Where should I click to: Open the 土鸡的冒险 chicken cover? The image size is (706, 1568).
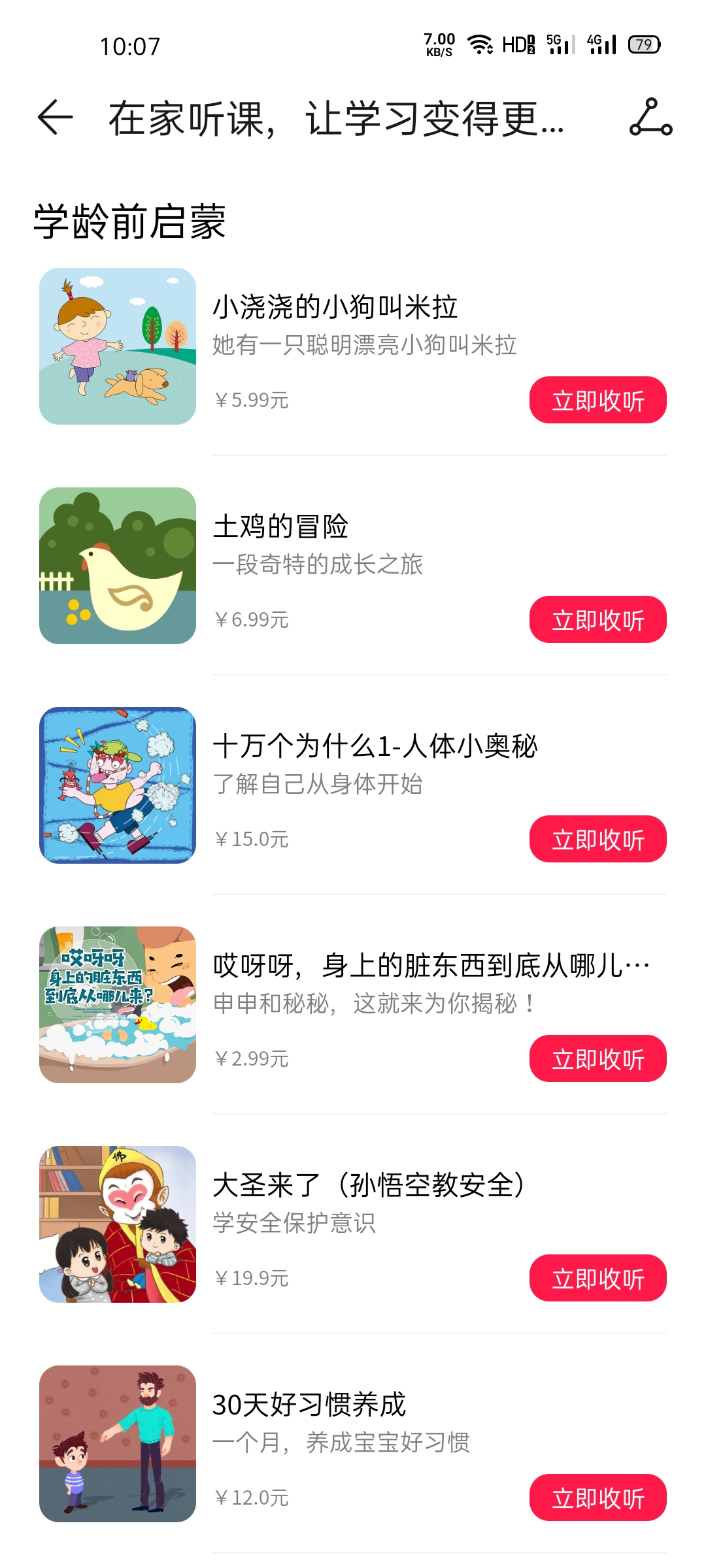coord(118,566)
